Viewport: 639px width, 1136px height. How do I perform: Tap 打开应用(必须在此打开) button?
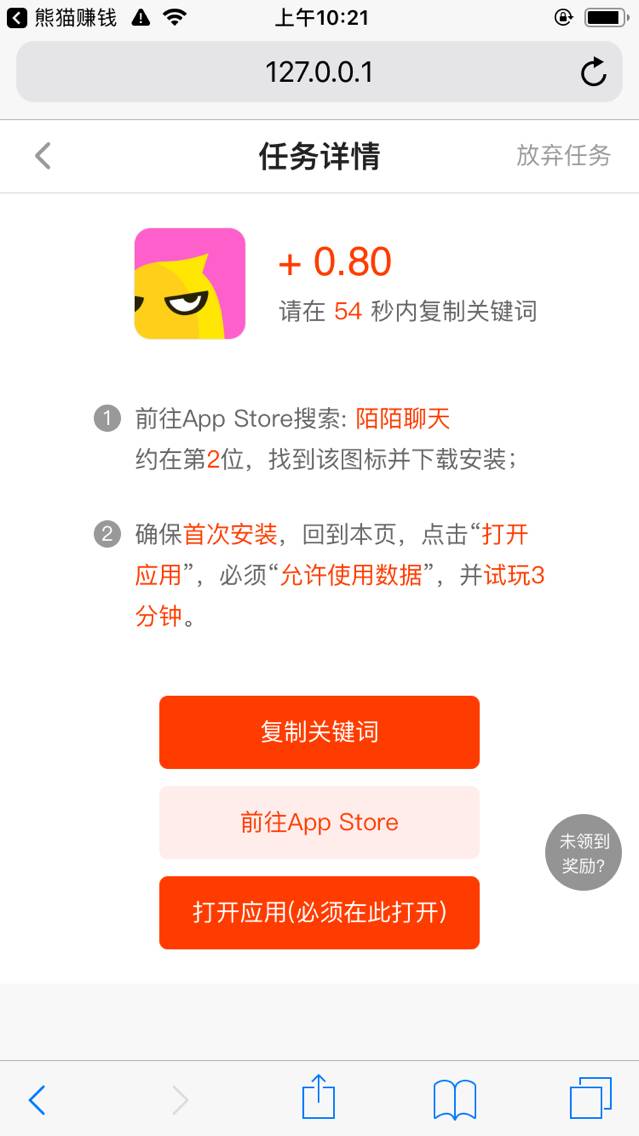pyautogui.click(x=319, y=912)
